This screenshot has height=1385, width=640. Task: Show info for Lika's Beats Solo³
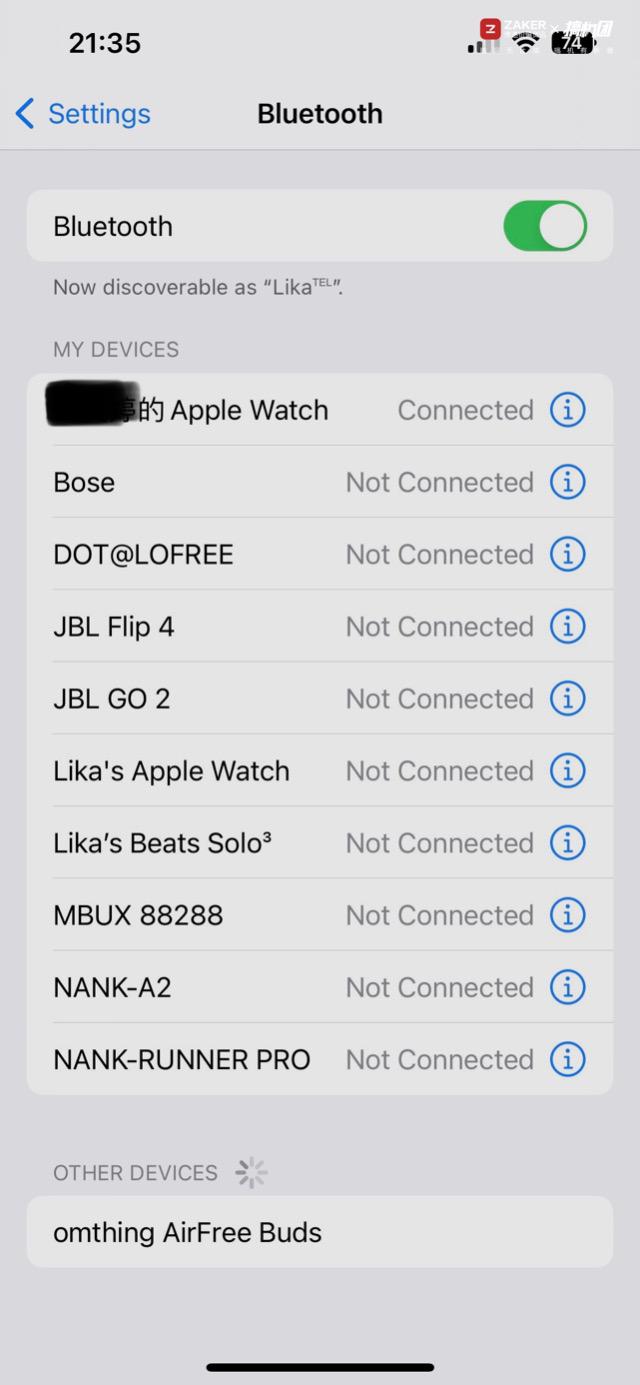point(567,843)
